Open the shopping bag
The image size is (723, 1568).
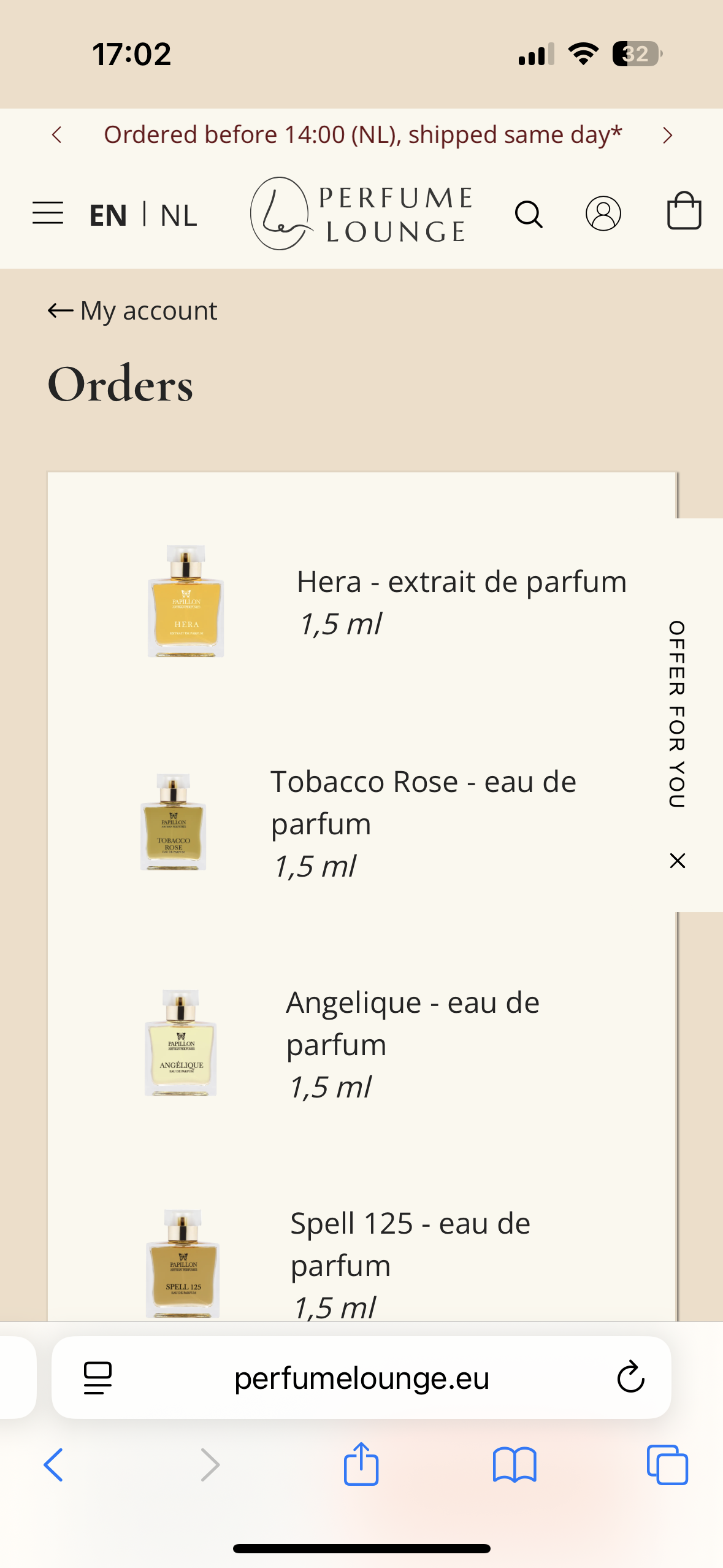click(x=684, y=211)
